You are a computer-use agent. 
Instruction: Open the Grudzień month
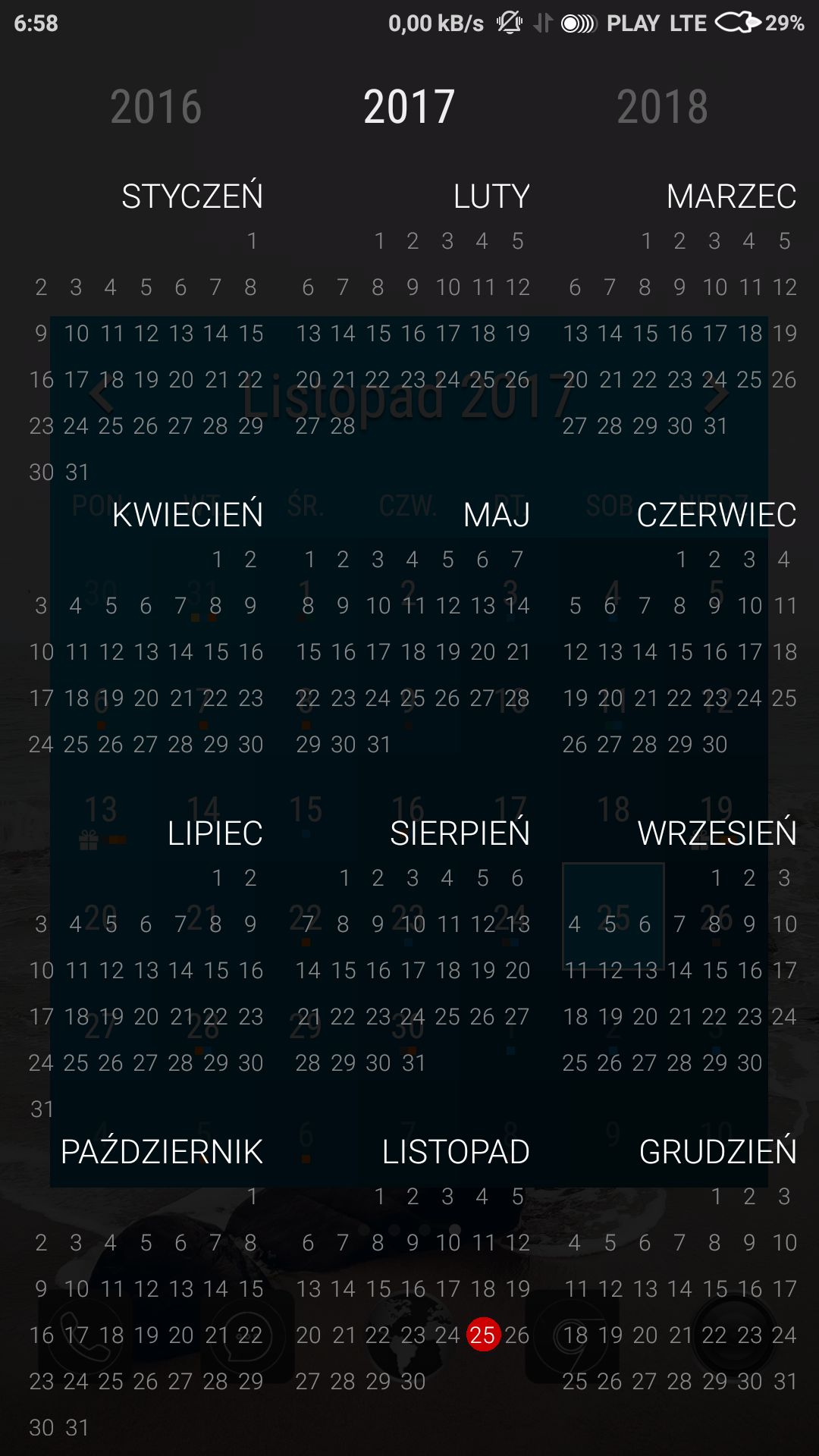pos(718,1152)
